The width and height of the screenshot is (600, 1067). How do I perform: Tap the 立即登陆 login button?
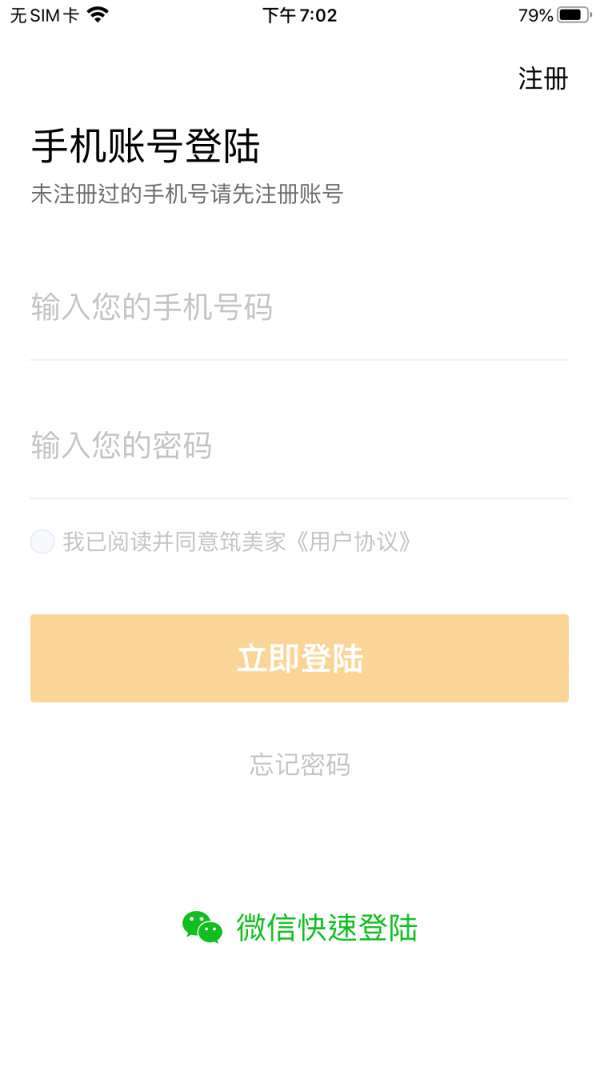(299, 658)
